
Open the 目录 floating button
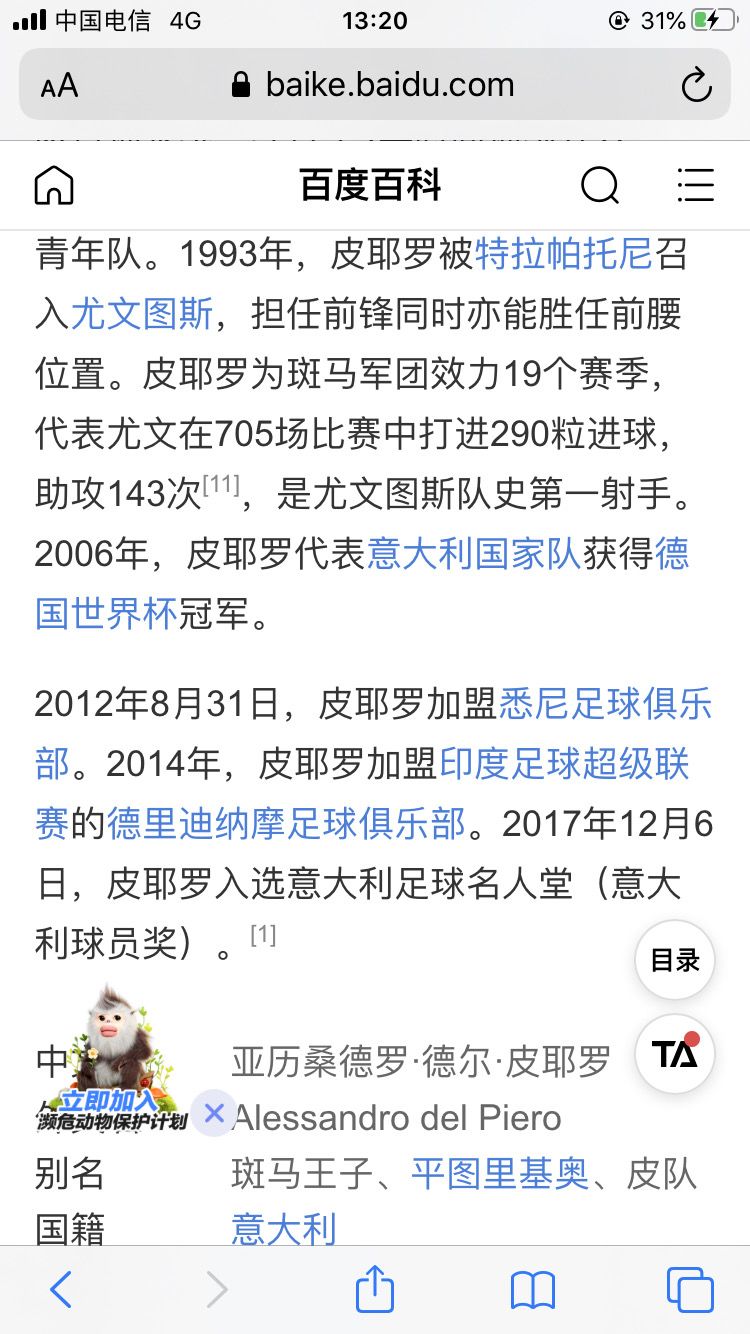[675, 960]
